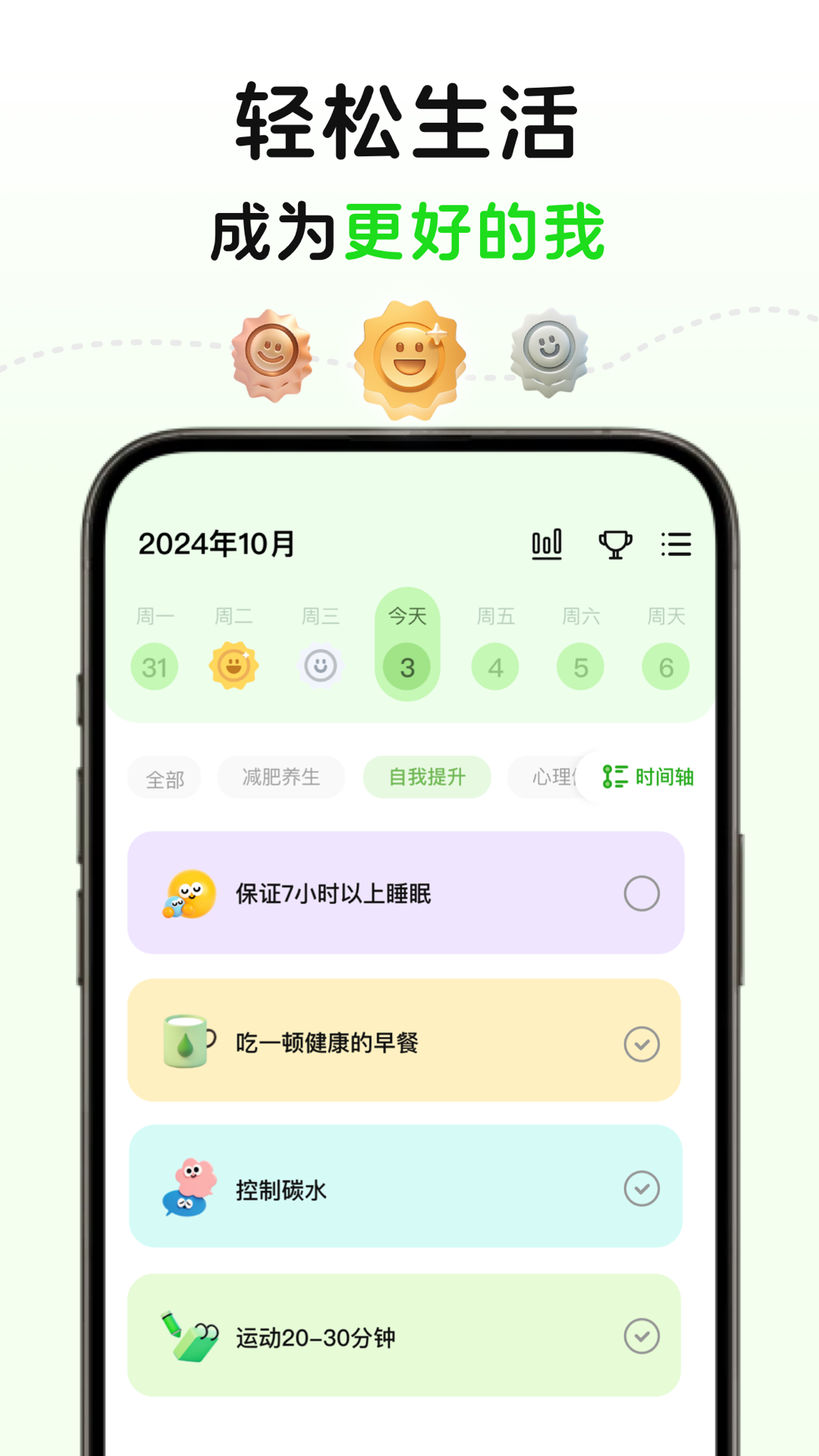
Task: Switch to the 减肥养生 filter tab
Action: click(x=281, y=777)
